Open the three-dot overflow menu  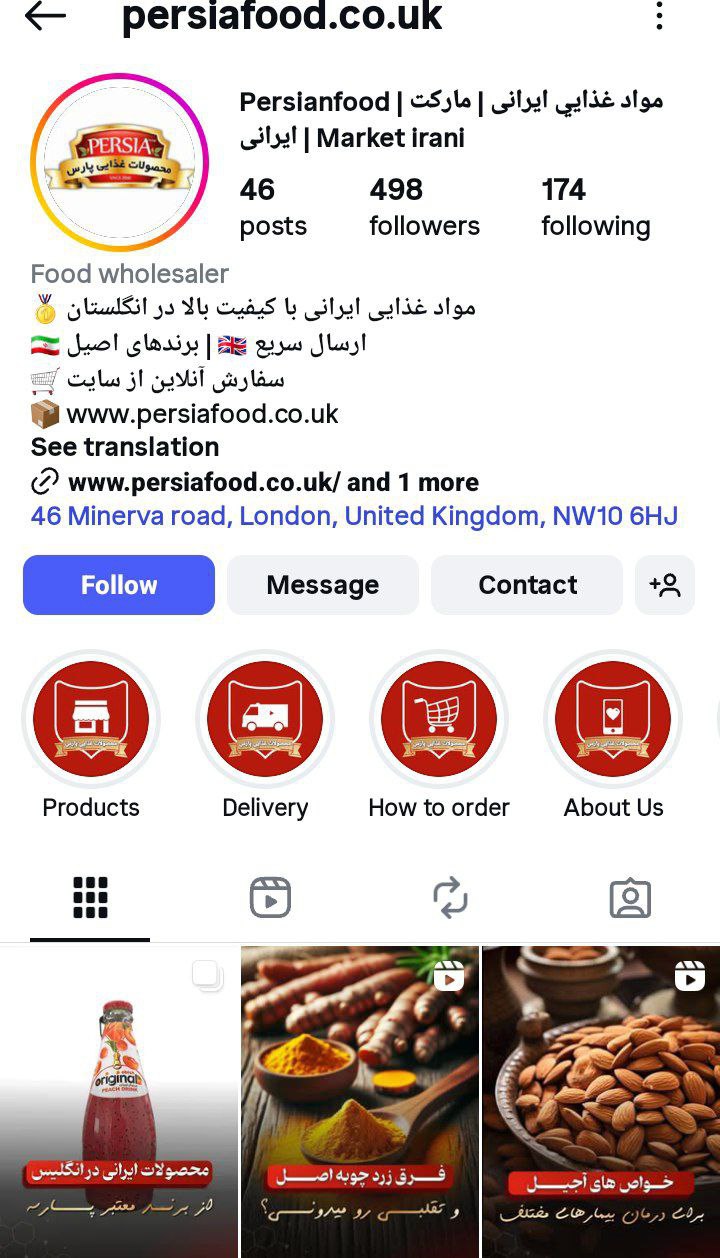tap(659, 15)
